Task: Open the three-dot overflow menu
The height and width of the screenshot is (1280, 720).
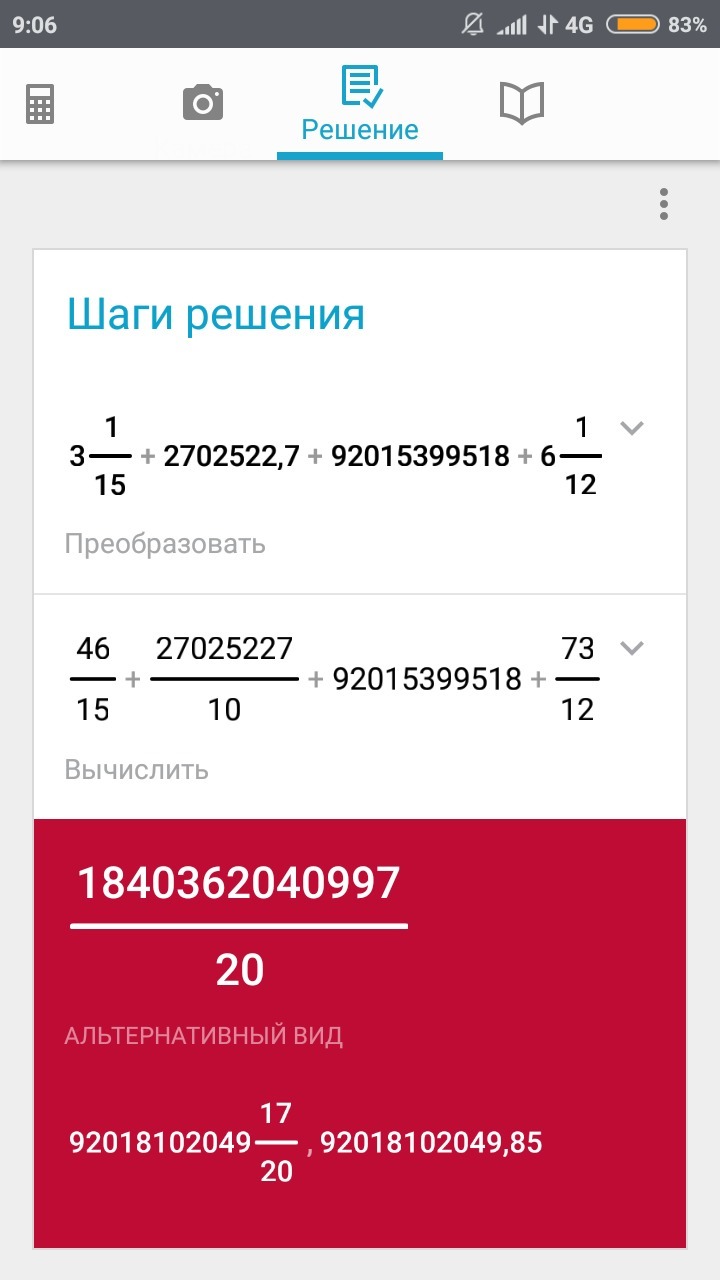Action: pos(663,204)
